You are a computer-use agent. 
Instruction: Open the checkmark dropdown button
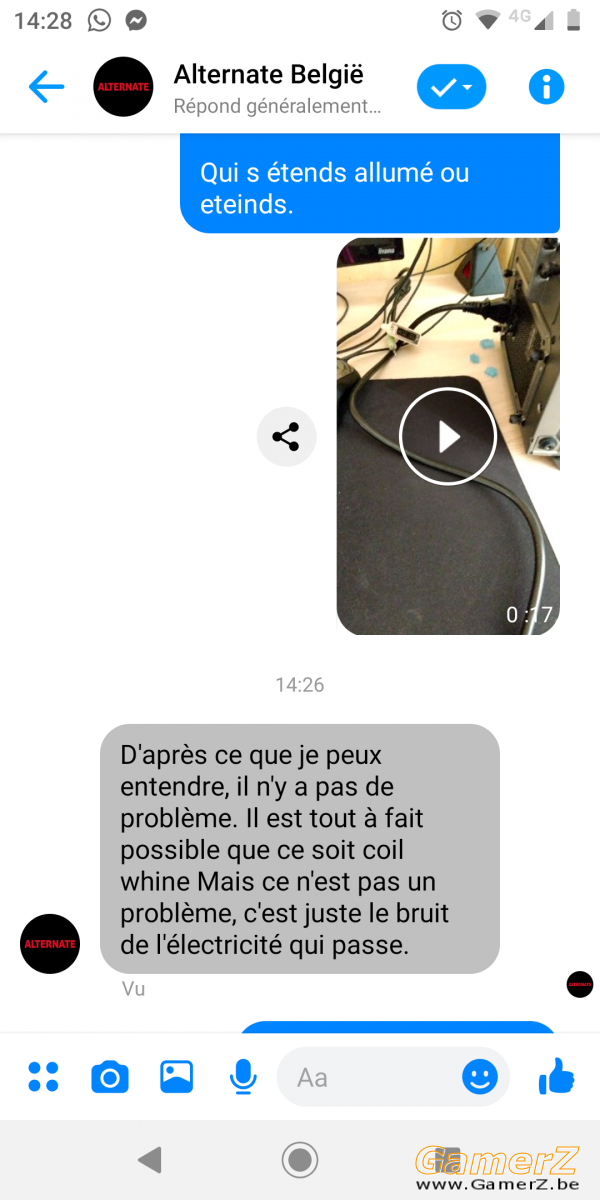(x=451, y=88)
